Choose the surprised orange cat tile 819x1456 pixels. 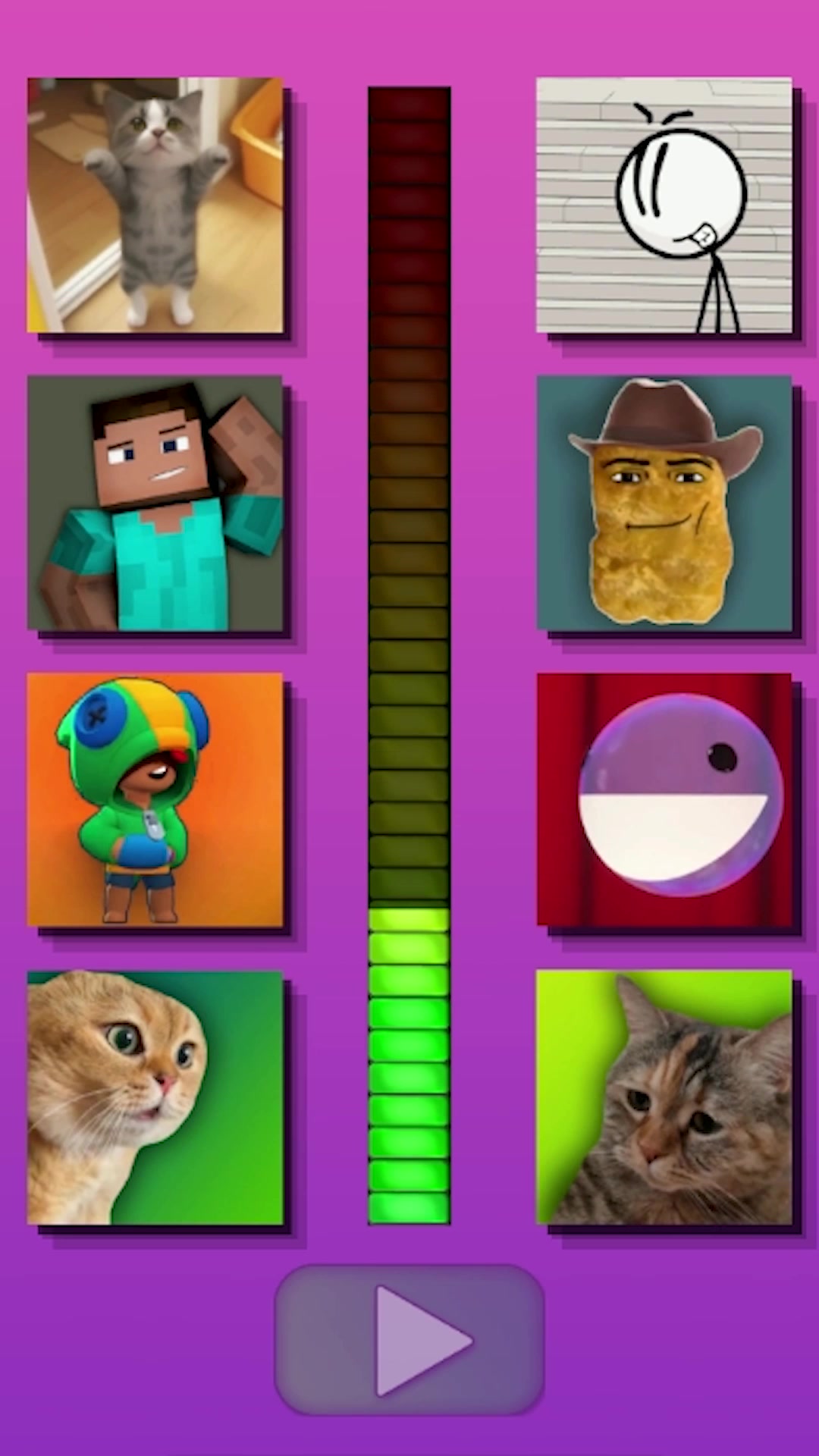pos(155,1097)
